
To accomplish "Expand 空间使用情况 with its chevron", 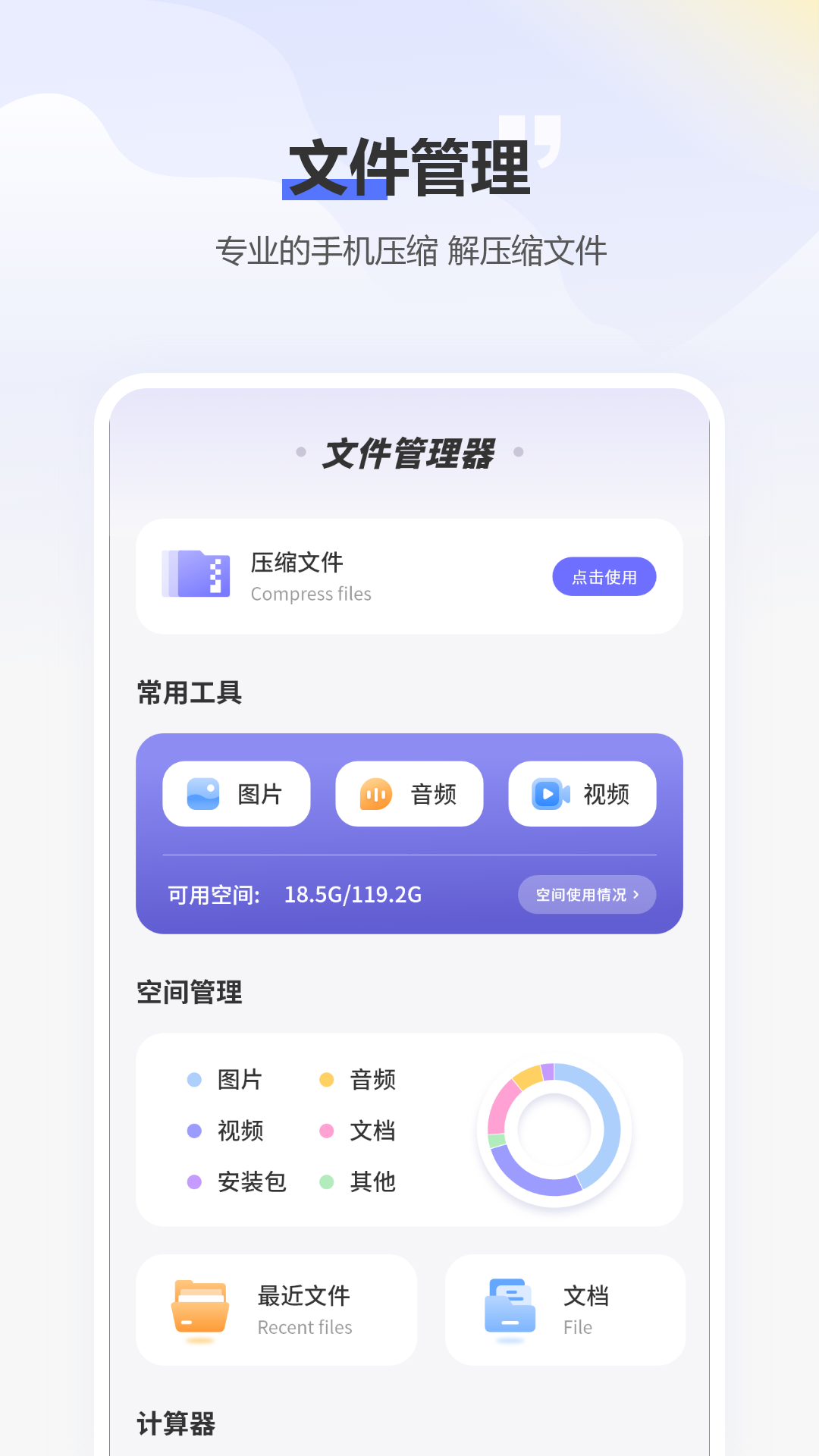I will pyautogui.click(x=587, y=895).
